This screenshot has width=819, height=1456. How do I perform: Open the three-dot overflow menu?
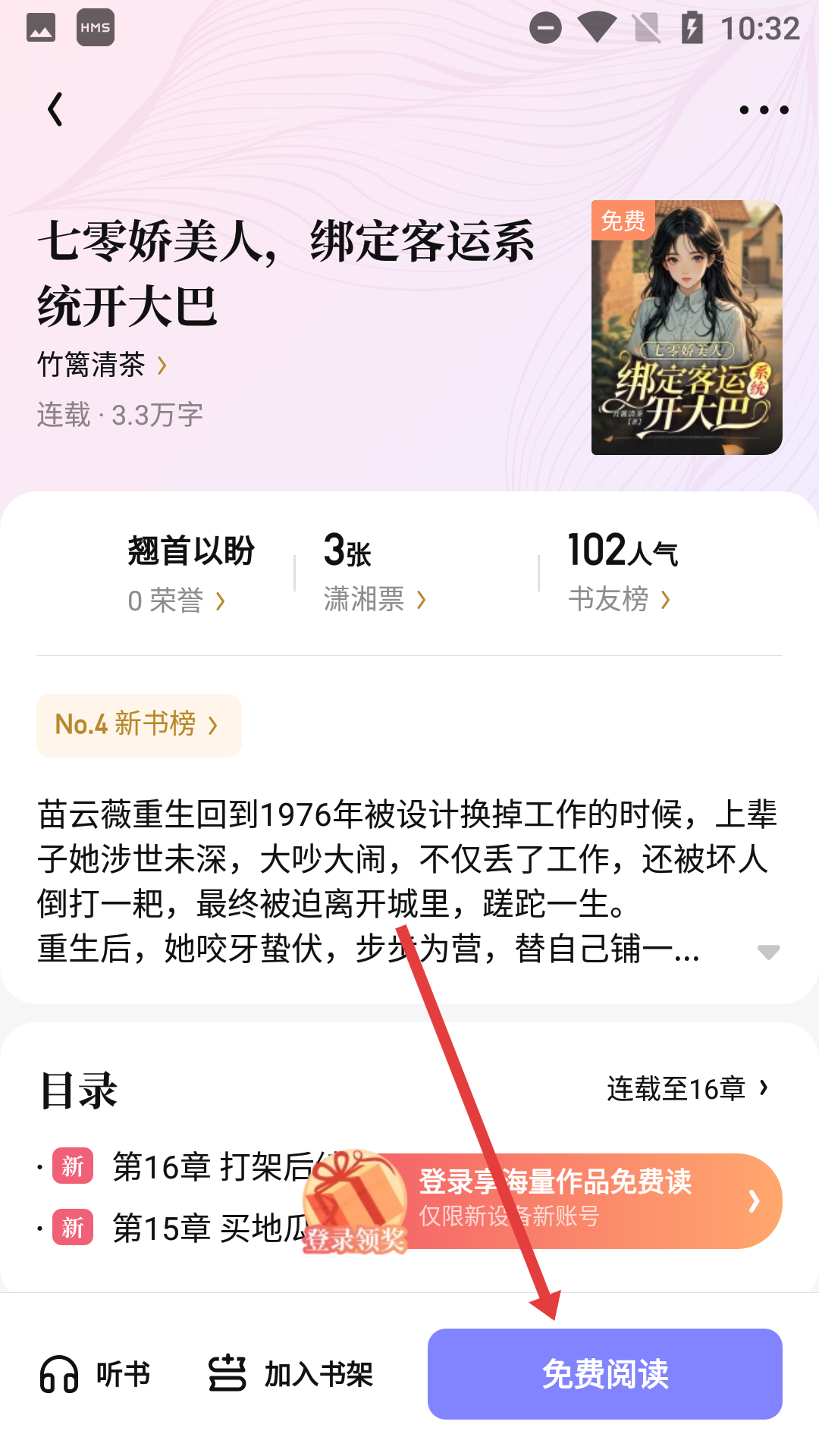click(x=764, y=110)
